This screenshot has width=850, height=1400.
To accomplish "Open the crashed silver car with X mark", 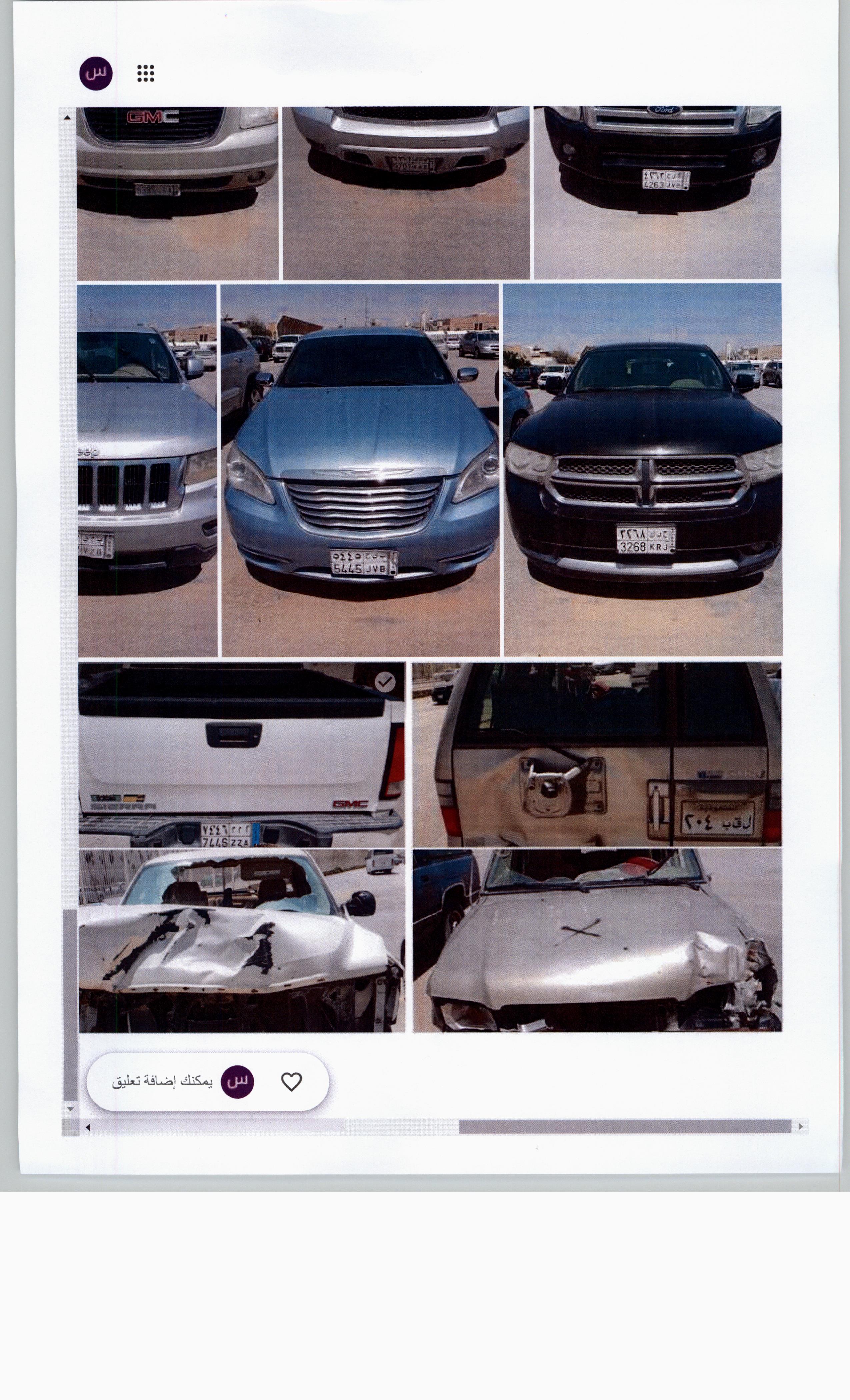I will pos(597,940).
